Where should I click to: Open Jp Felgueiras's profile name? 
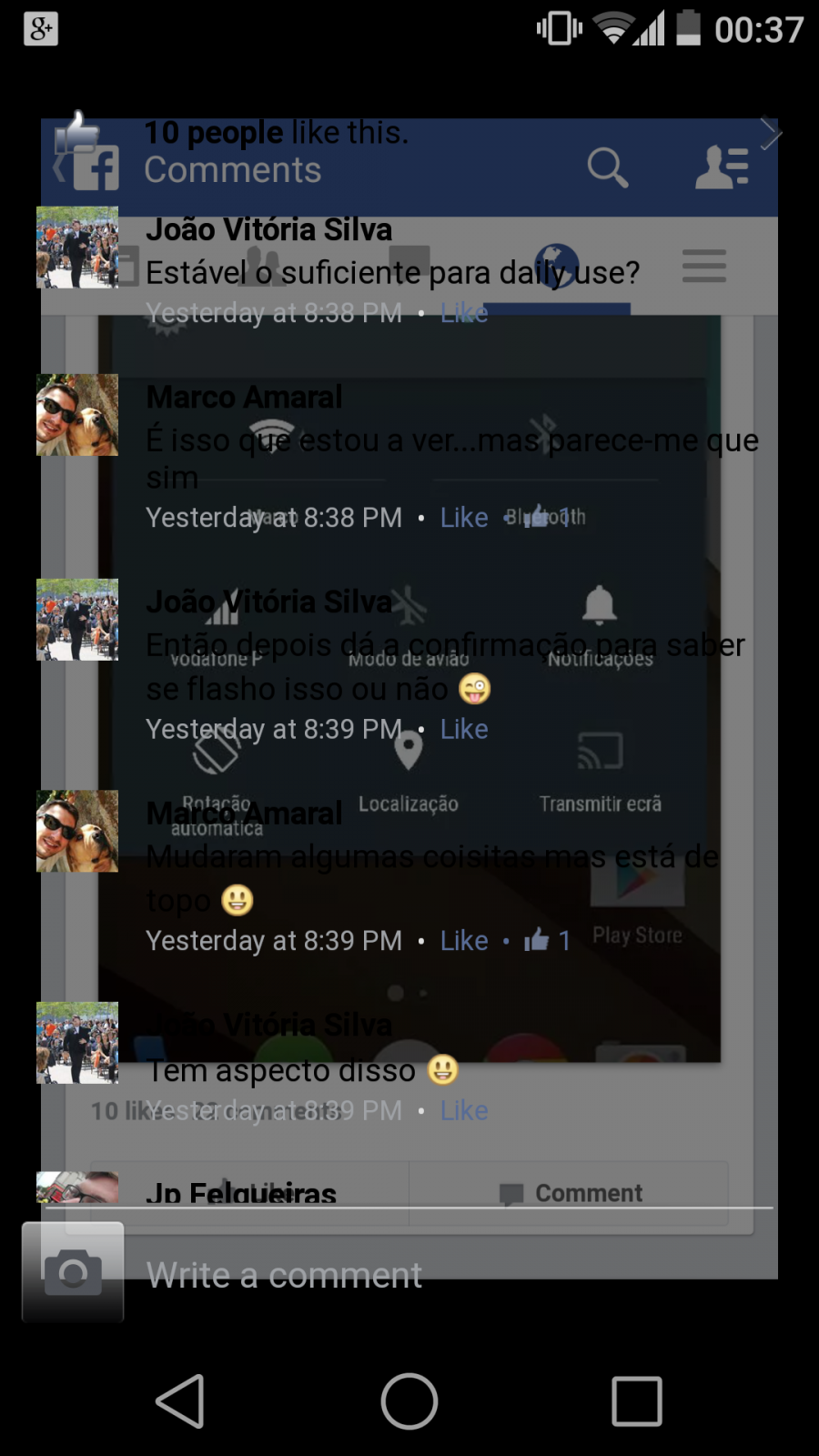241,1192
